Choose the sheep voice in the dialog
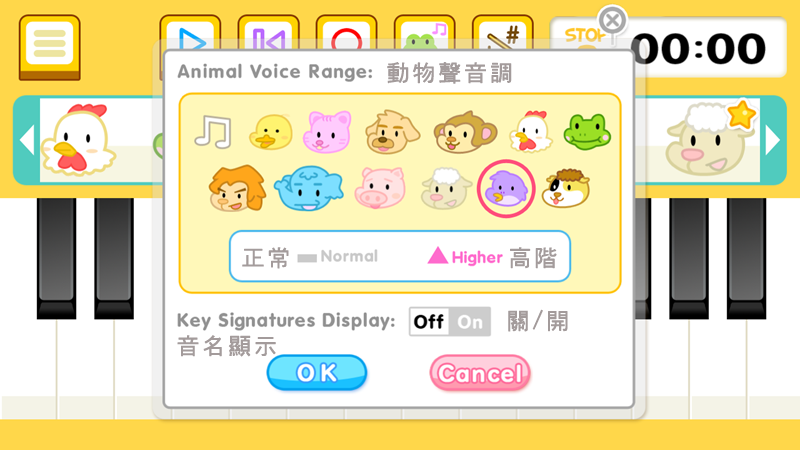The height and width of the screenshot is (450, 800). coord(443,188)
